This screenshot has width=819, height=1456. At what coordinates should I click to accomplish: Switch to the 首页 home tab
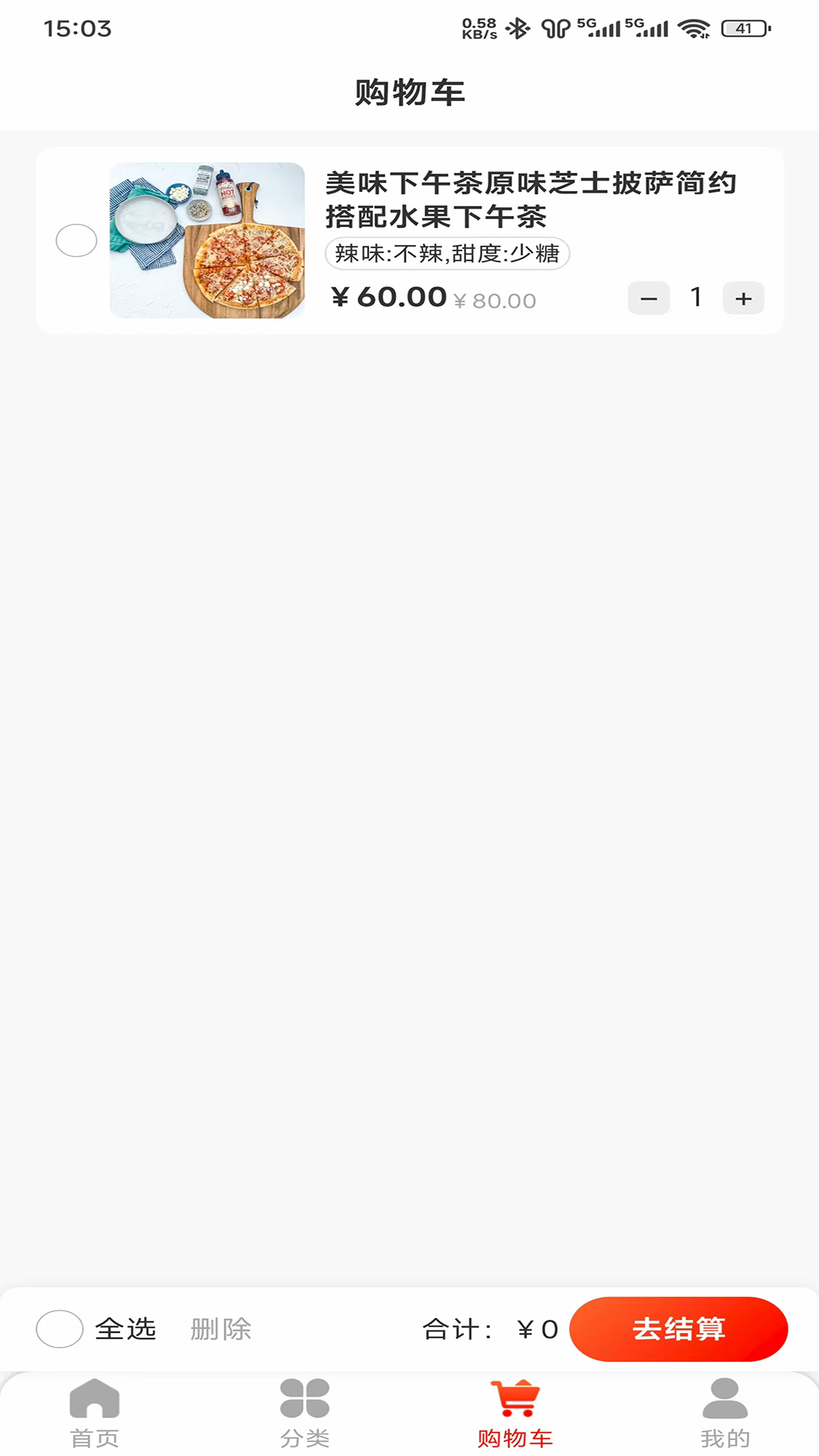point(95,1413)
